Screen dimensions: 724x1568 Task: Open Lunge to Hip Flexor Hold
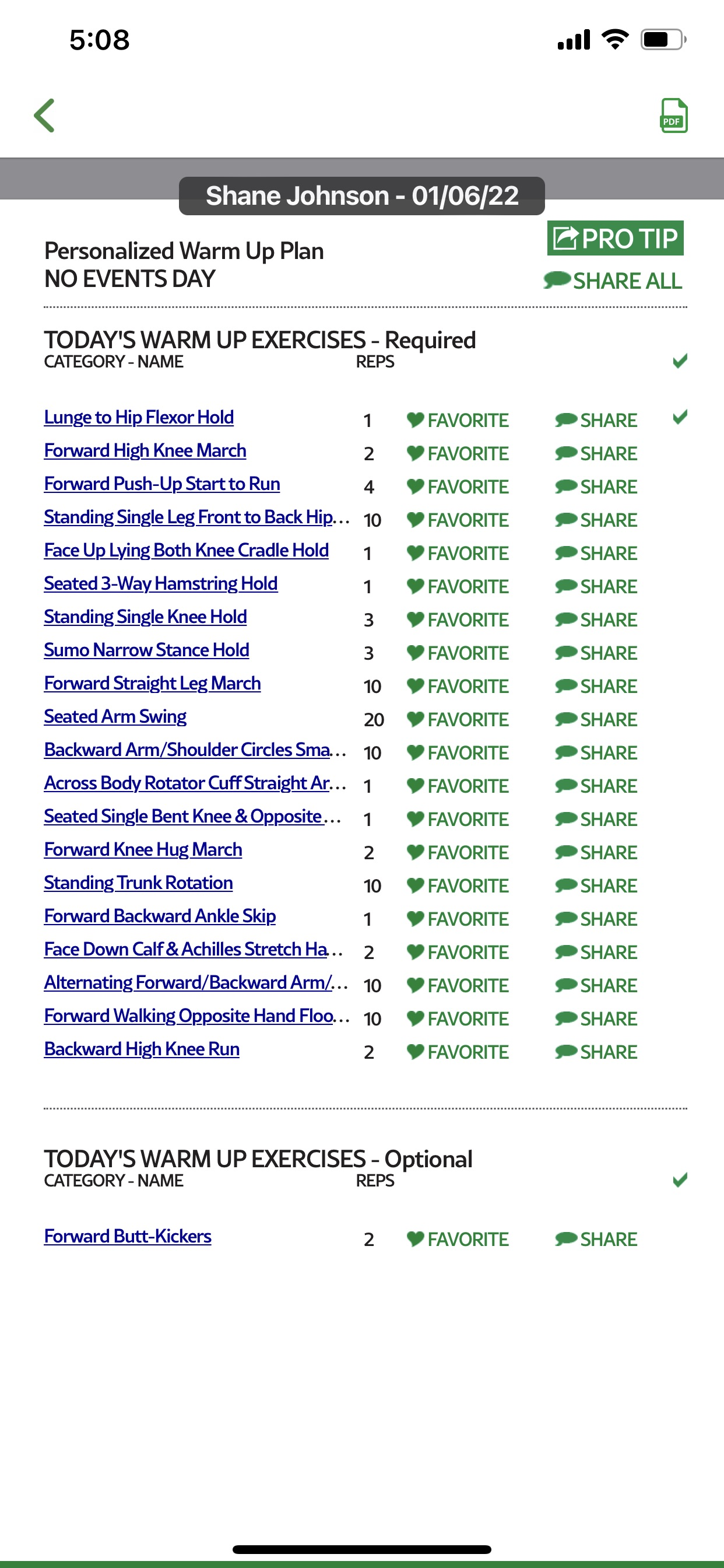pyautogui.click(x=139, y=418)
